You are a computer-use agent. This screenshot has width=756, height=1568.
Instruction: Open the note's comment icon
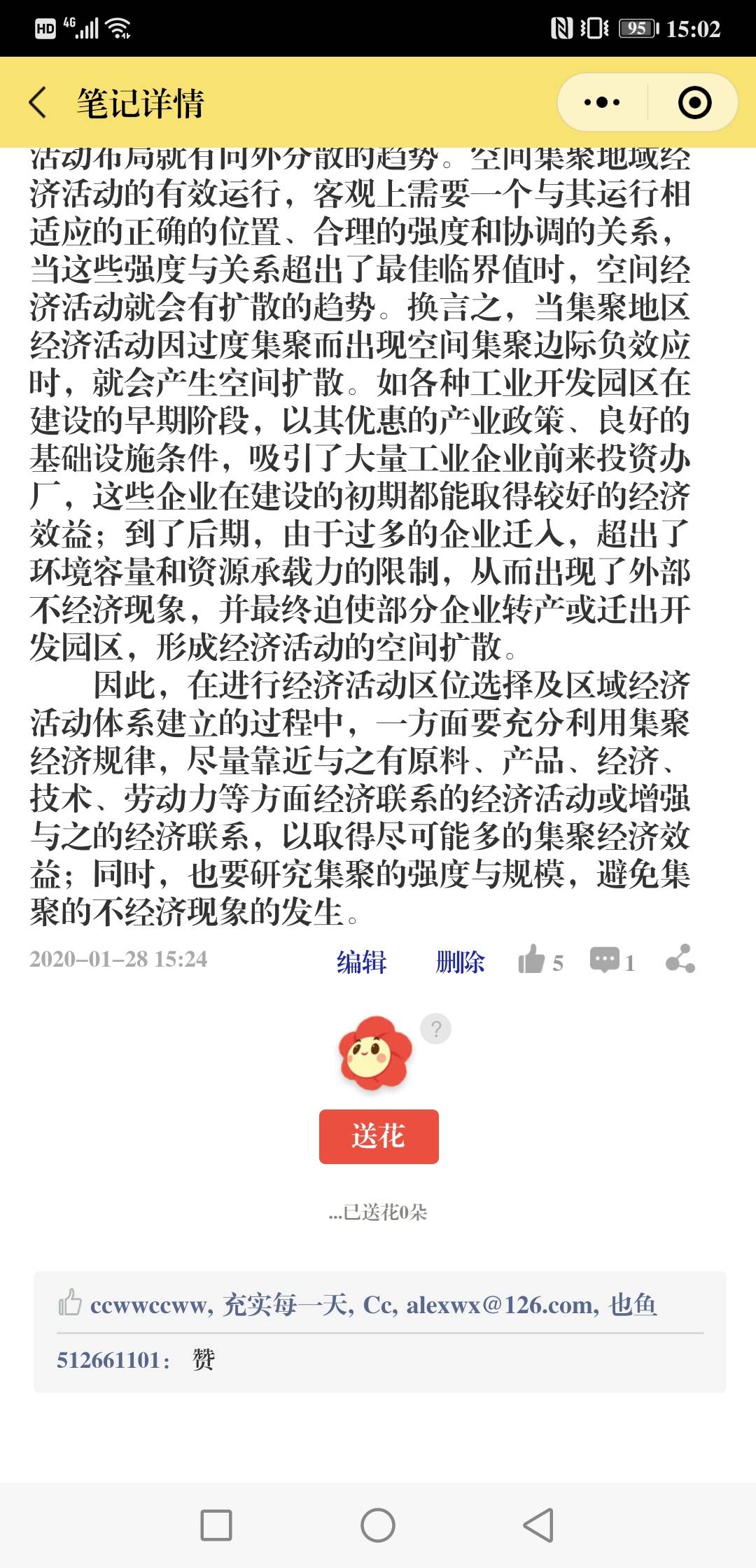(x=605, y=960)
